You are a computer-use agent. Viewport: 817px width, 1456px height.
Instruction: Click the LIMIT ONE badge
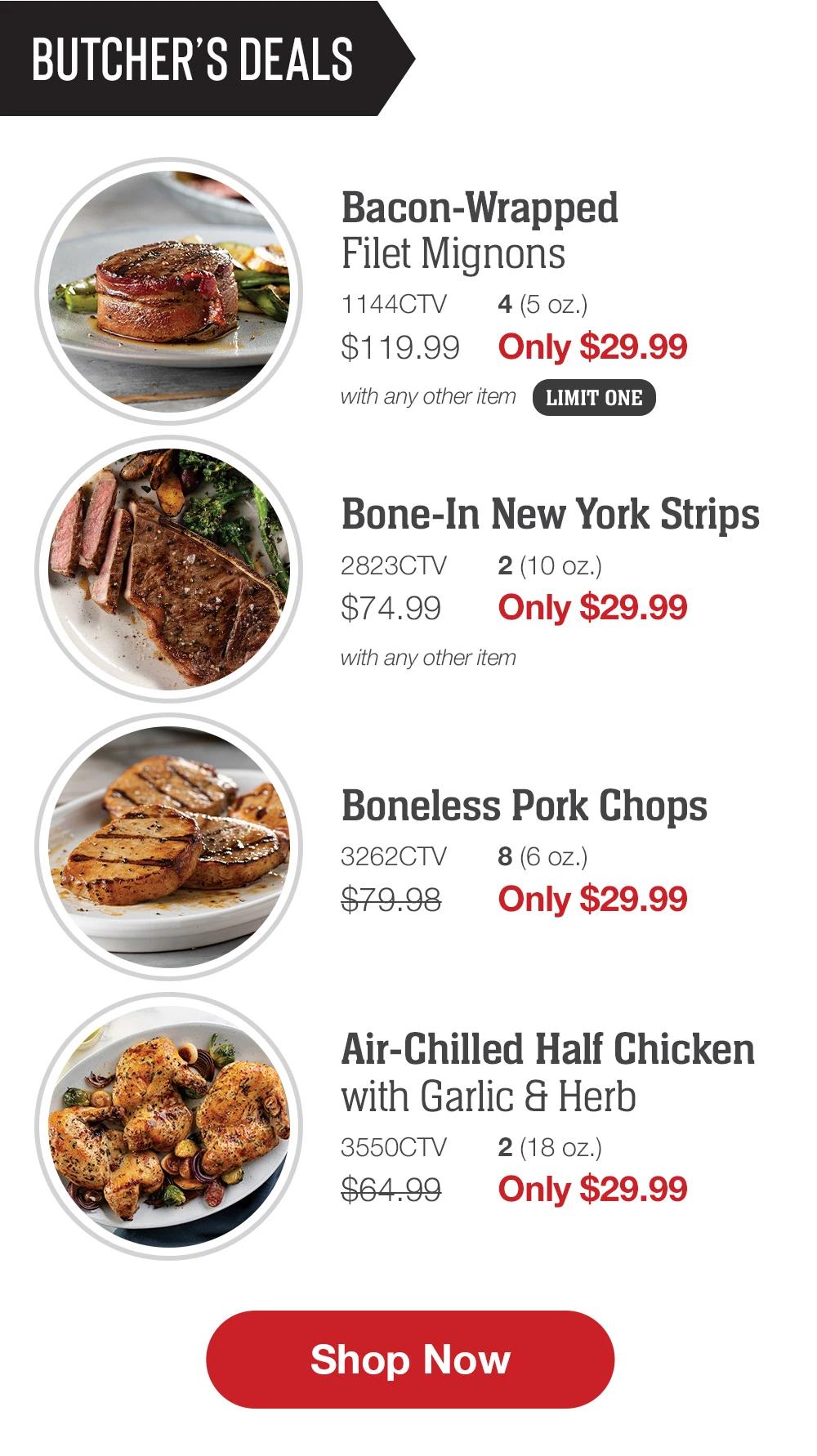(596, 396)
